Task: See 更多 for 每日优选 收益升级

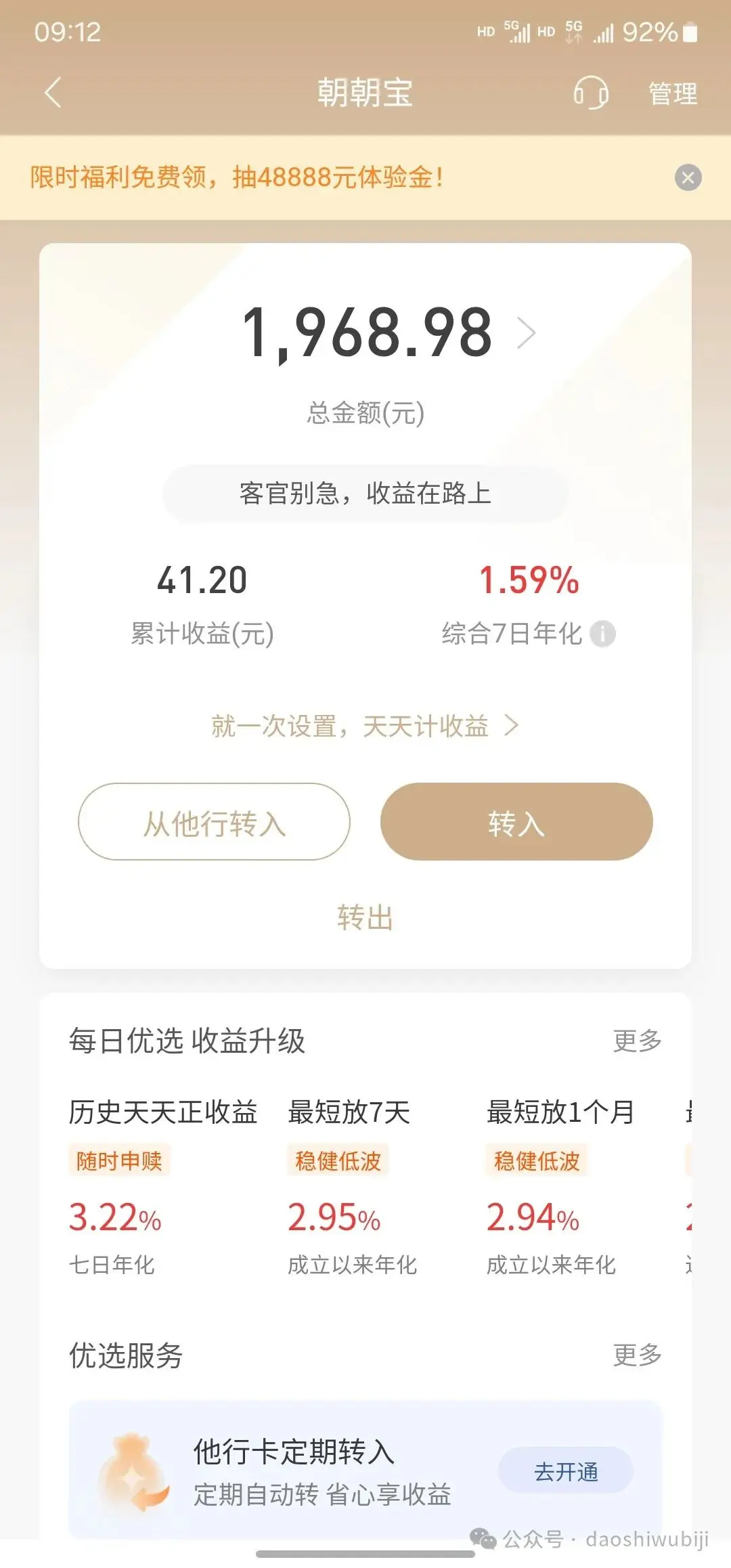Action: [x=637, y=1041]
